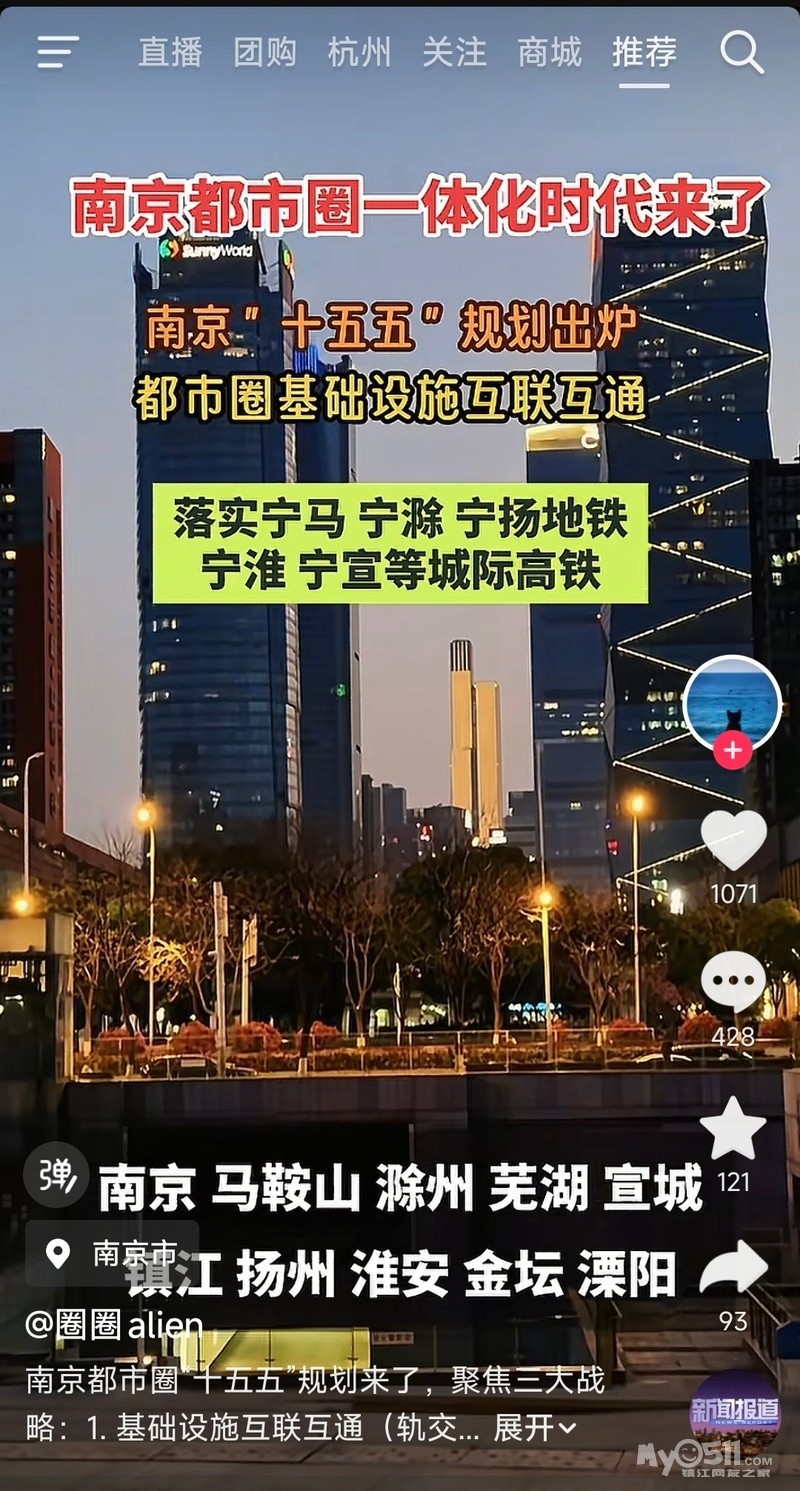Open the comments bubble
This screenshot has width=800, height=1491.
pyautogui.click(x=733, y=983)
